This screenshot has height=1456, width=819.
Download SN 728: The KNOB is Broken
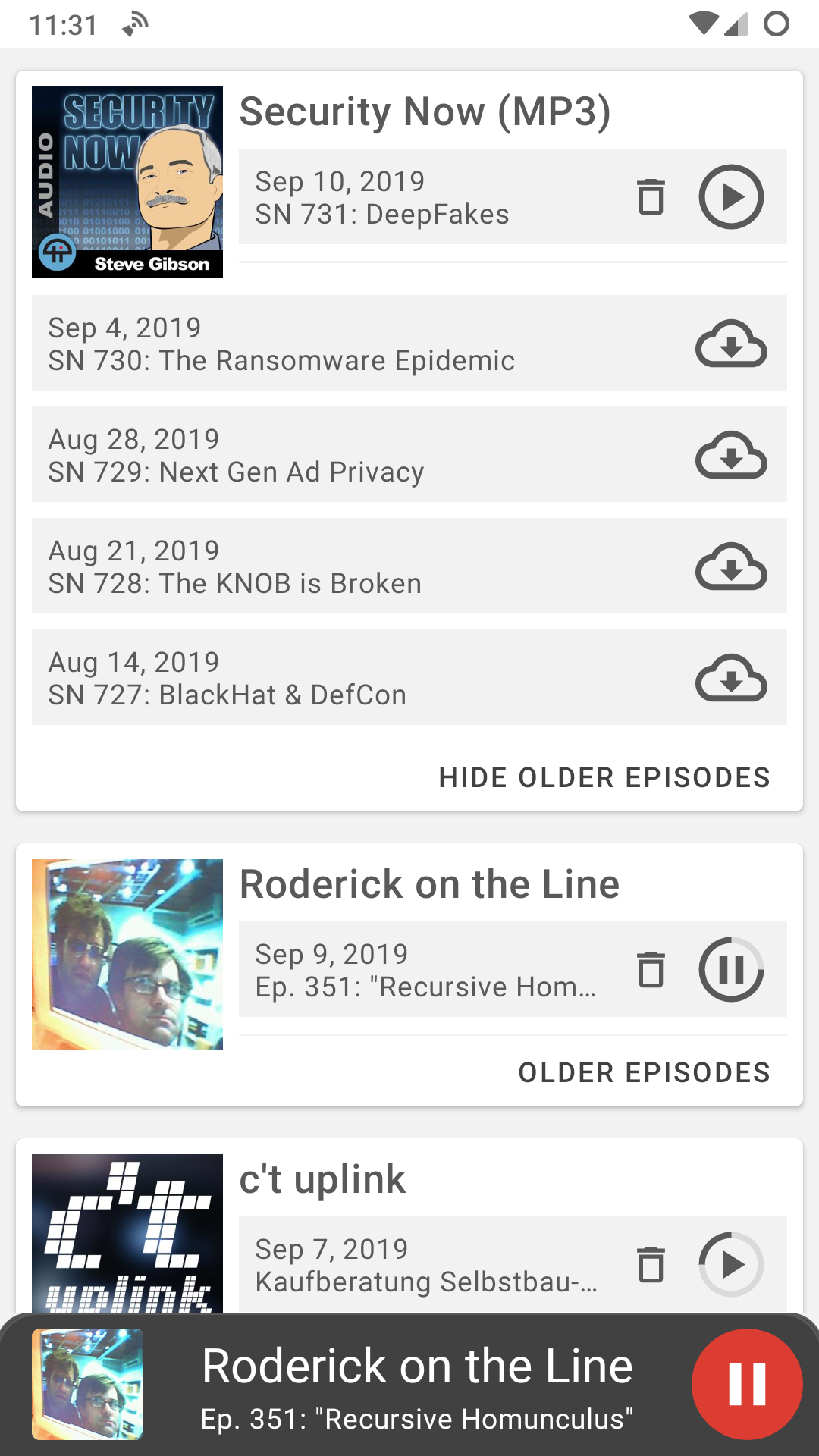coord(730,566)
